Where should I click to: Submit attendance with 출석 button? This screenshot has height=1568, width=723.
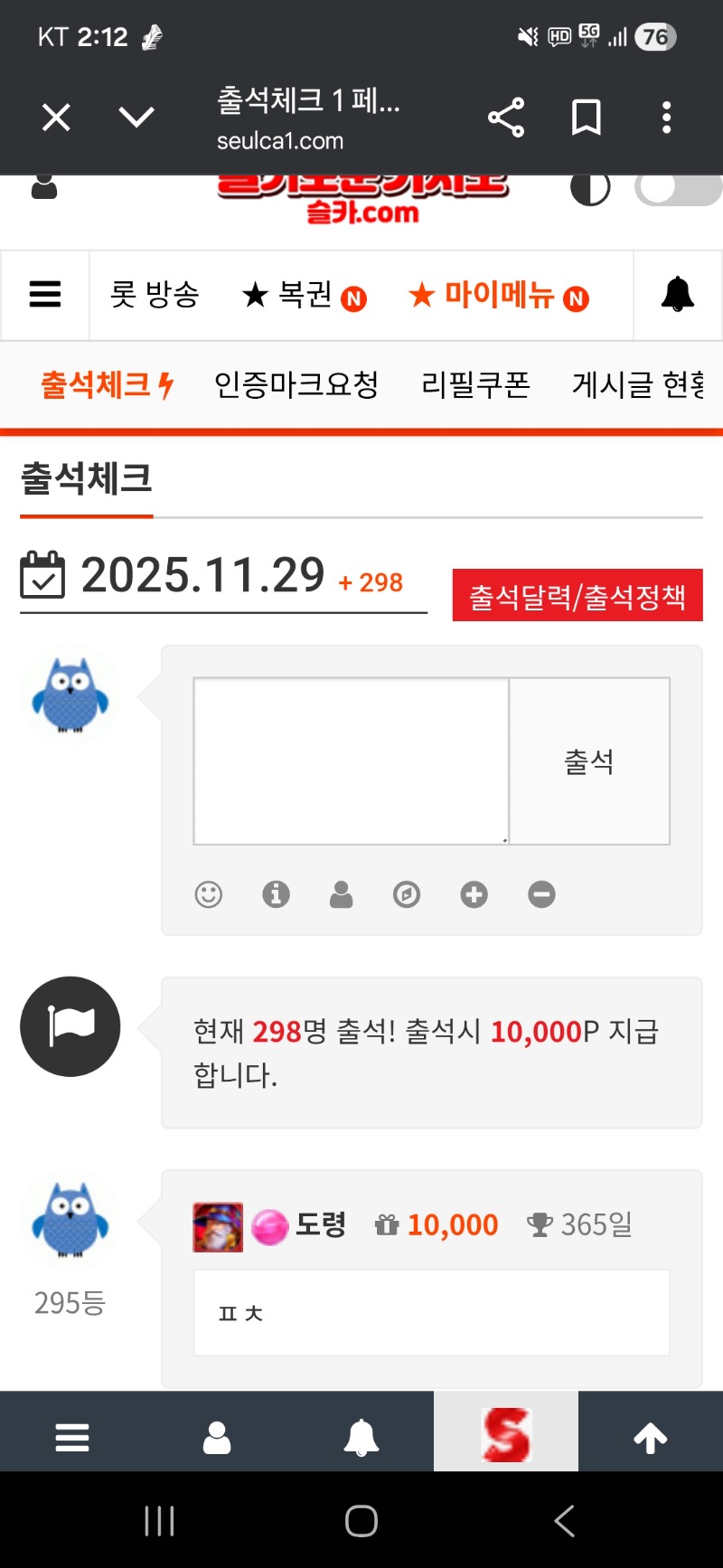tap(589, 760)
